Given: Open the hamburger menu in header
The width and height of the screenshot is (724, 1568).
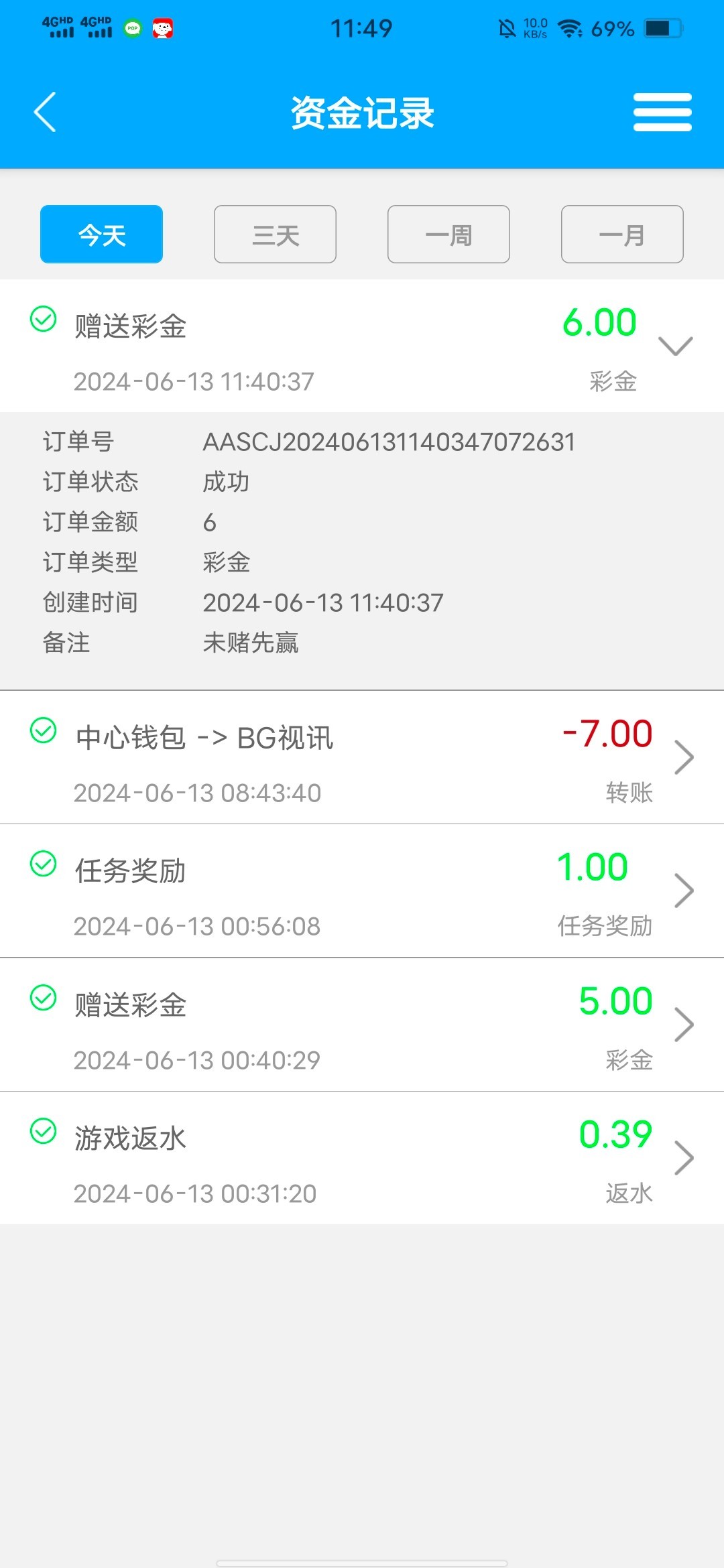Looking at the screenshot, I should coord(662,112).
